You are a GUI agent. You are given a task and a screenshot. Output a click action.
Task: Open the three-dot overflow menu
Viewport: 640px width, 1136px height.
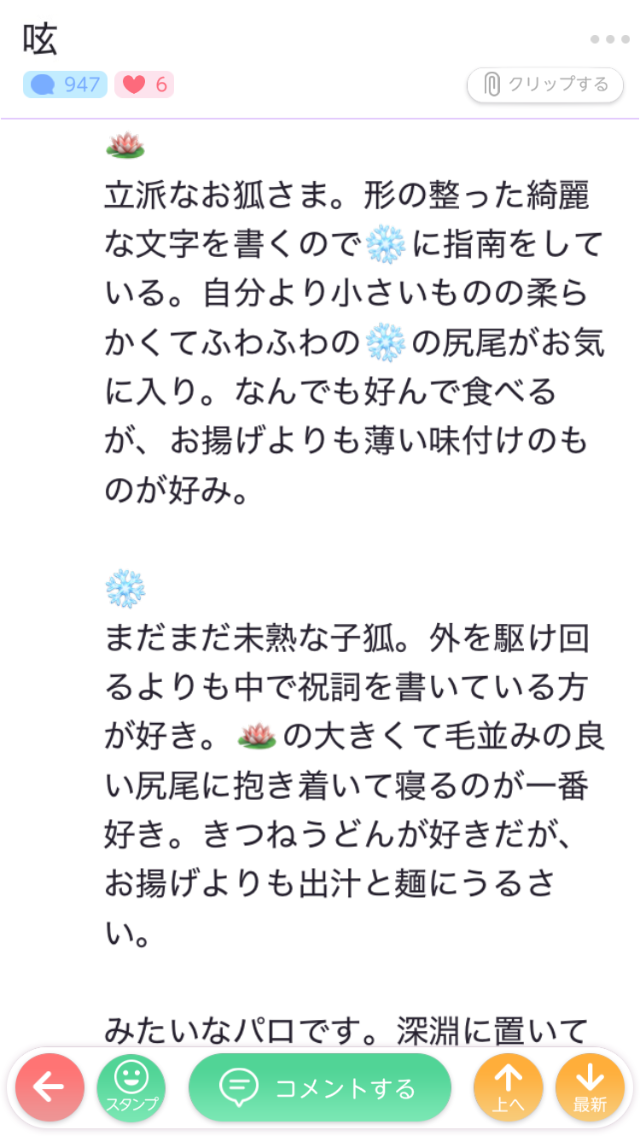(609, 39)
